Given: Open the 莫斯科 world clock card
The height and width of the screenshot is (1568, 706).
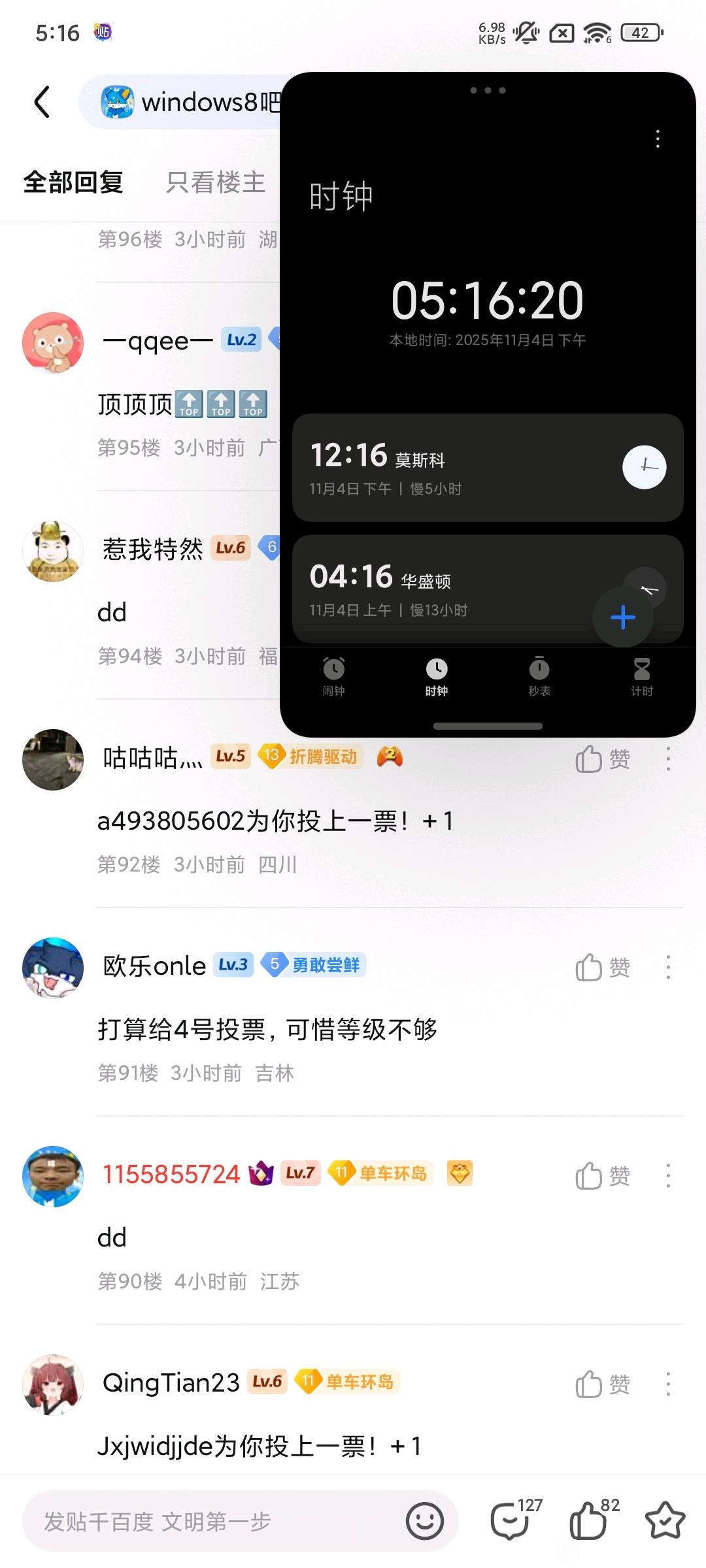Looking at the screenshot, I should click(x=488, y=468).
